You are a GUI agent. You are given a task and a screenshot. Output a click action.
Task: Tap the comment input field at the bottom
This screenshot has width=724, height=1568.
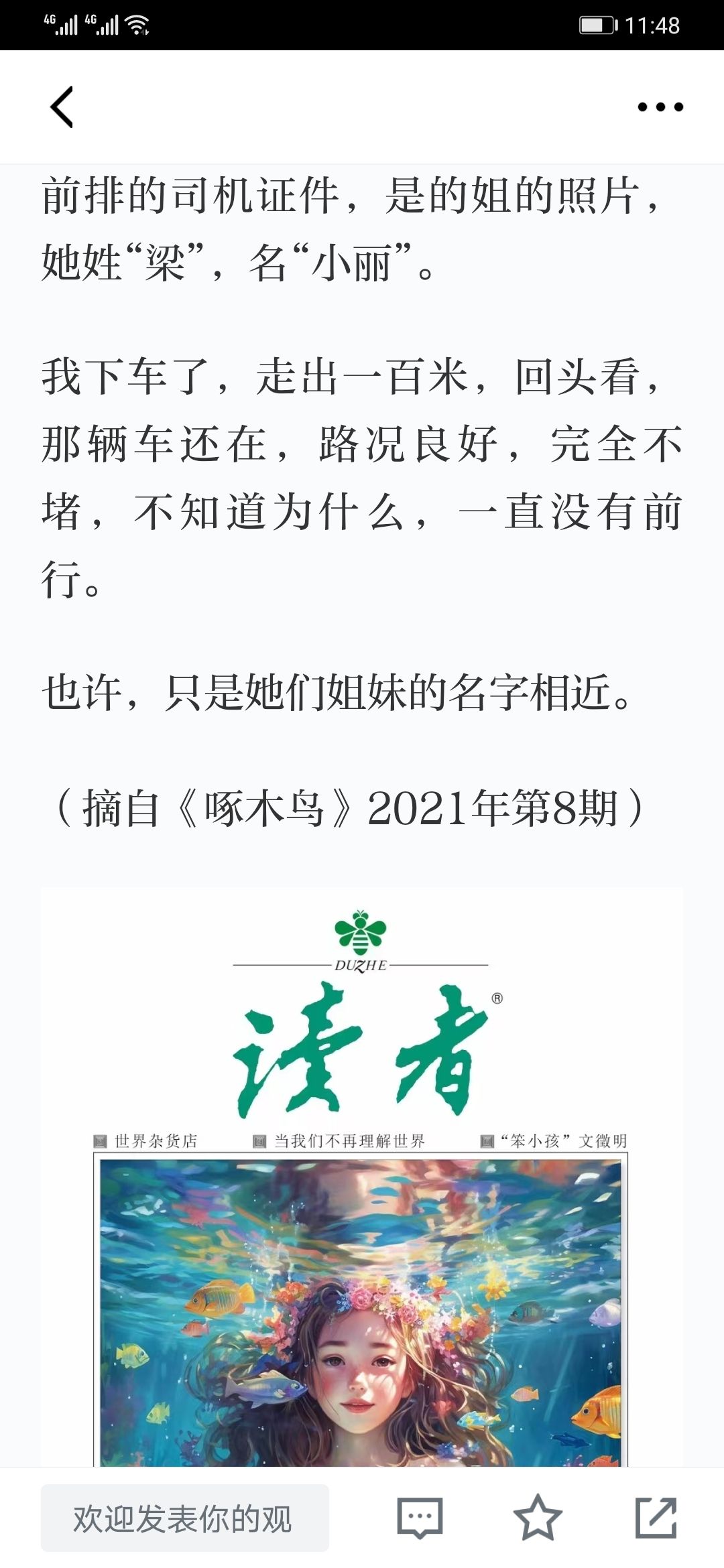pos(185,1518)
